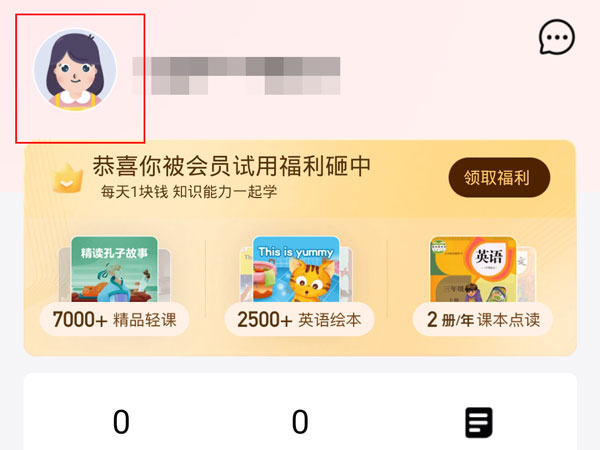Image resolution: width=600 pixels, height=450 pixels.
Task: Open the messages chat bubble icon
Action: coord(556,38)
